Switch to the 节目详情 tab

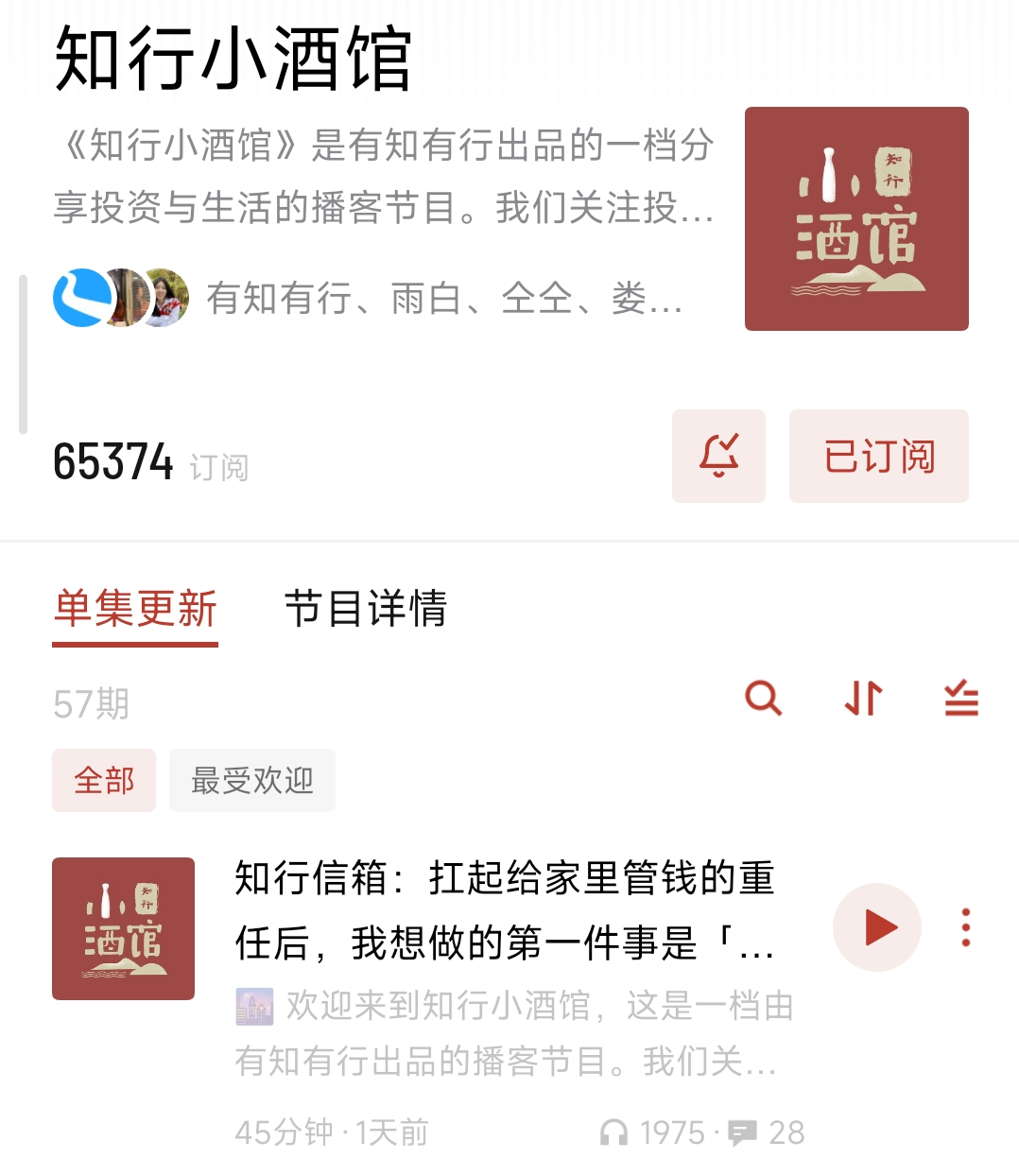(x=365, y=608)
